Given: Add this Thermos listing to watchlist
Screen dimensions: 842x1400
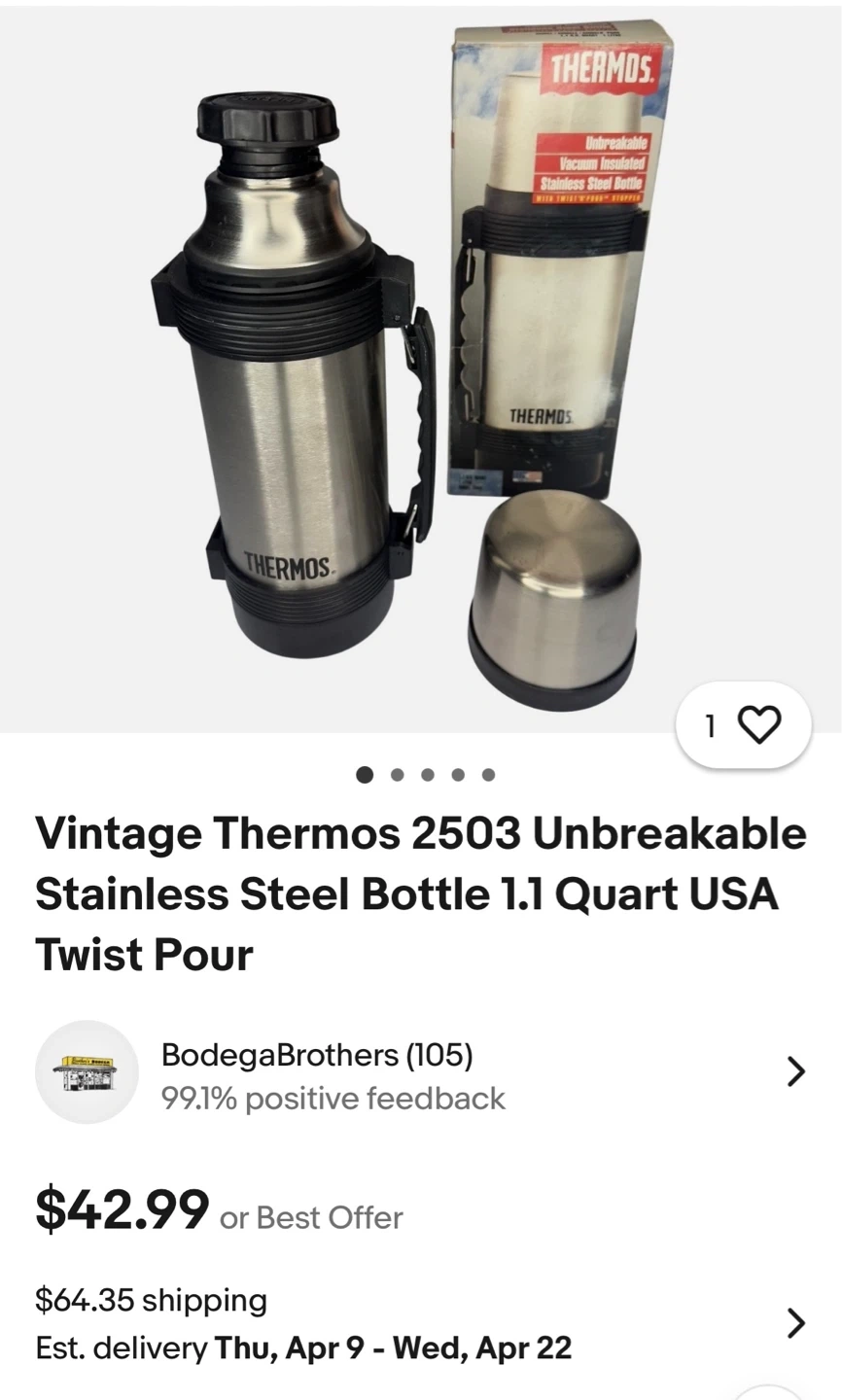Looking at the screenshot, I should 744,725.
